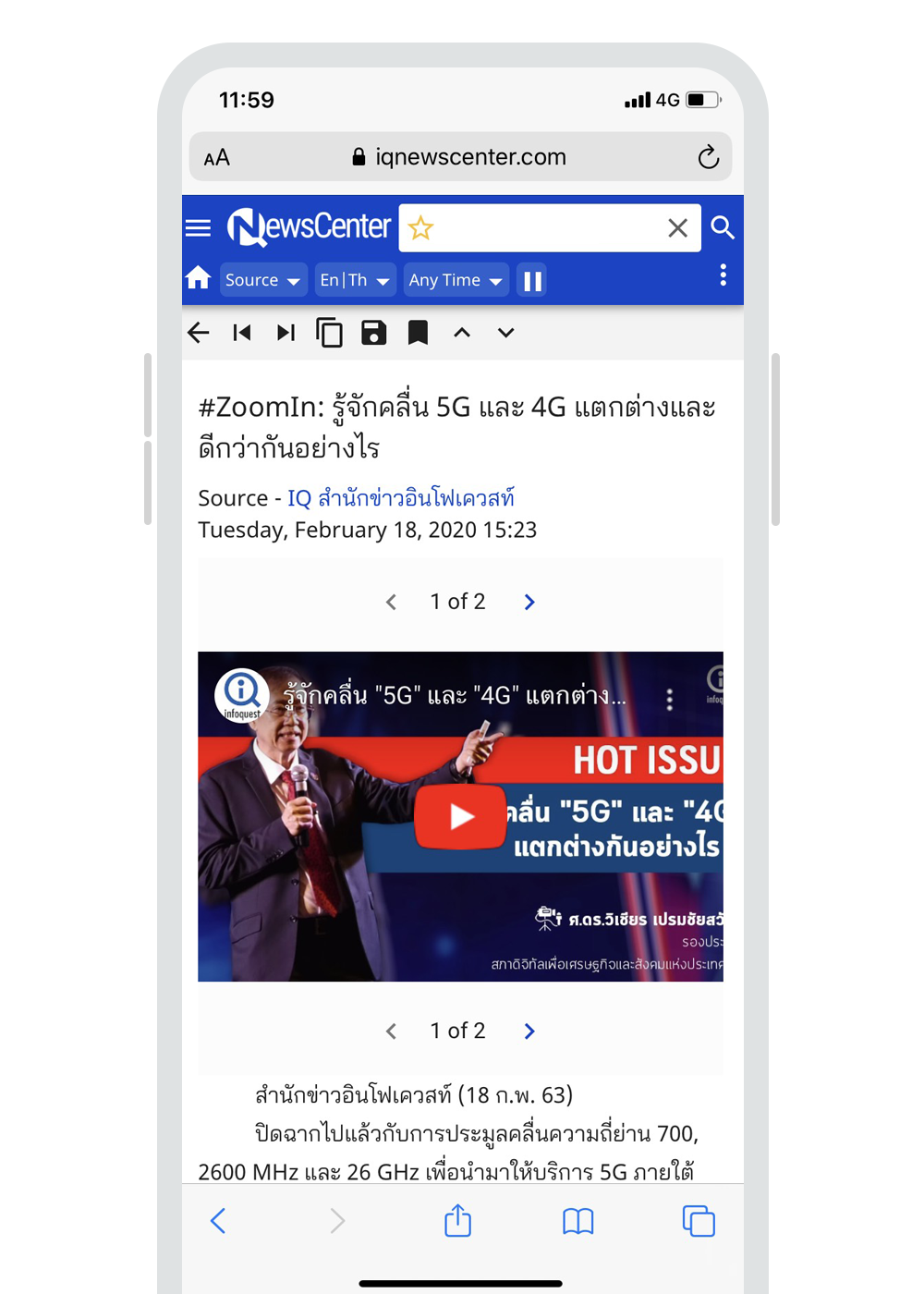This screenshot has height=1294, width=924.
Task: Open the Any Time filter dropdown
Action: coord(455,280)
